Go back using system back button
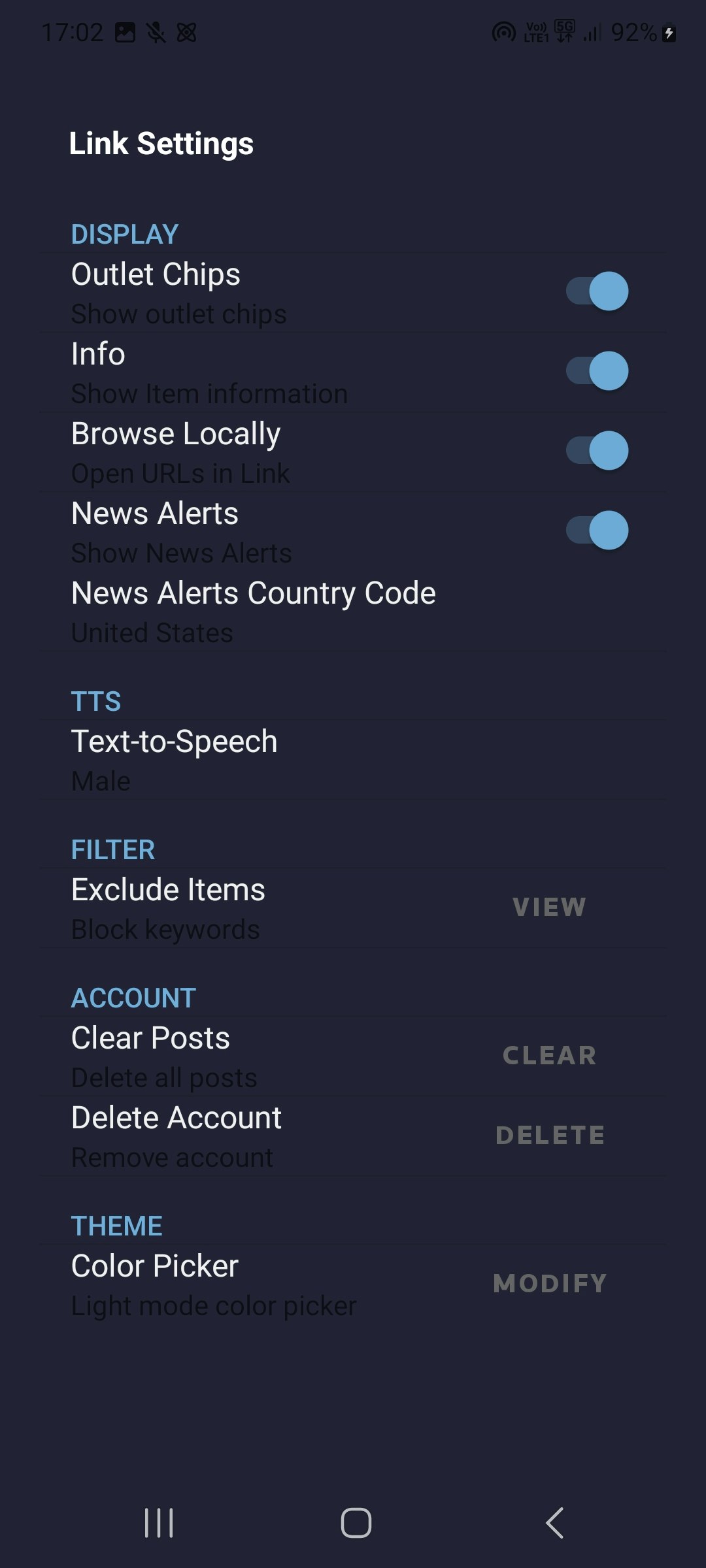 [554, 1523]
